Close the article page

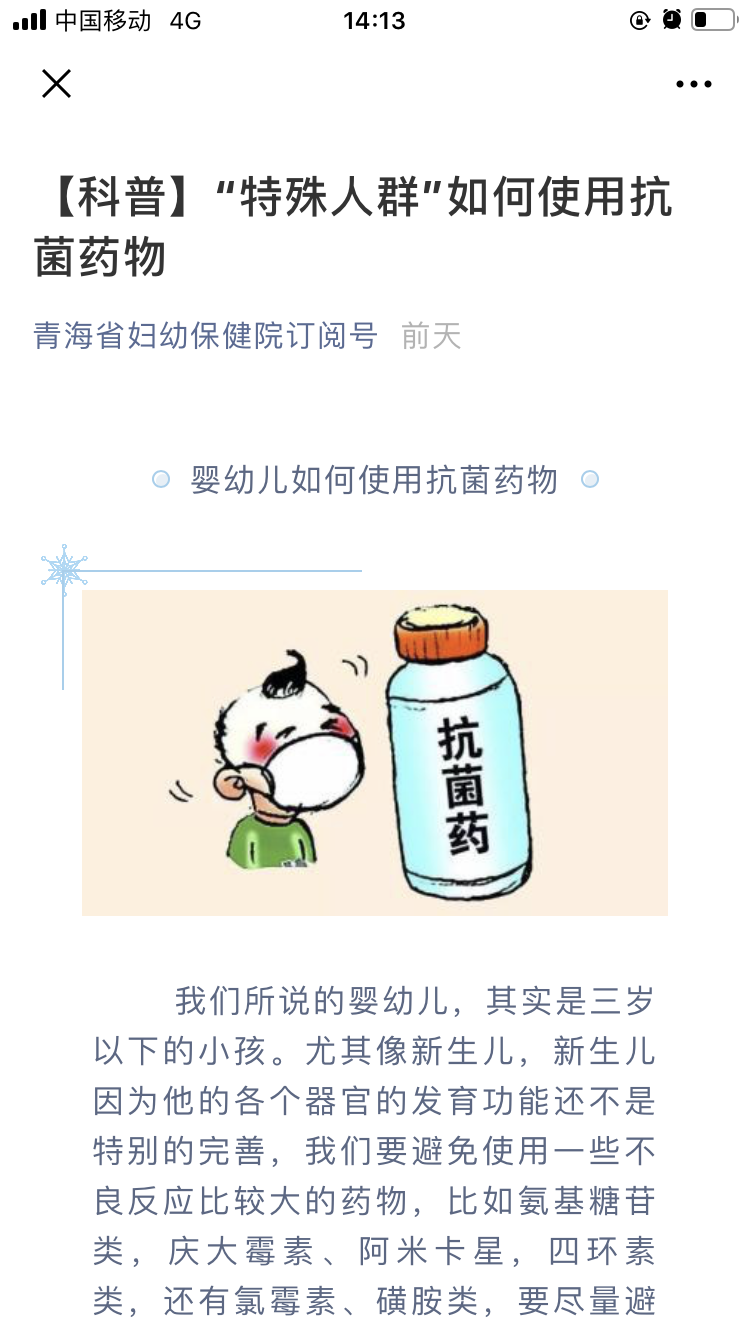click(x=57, y=84)
